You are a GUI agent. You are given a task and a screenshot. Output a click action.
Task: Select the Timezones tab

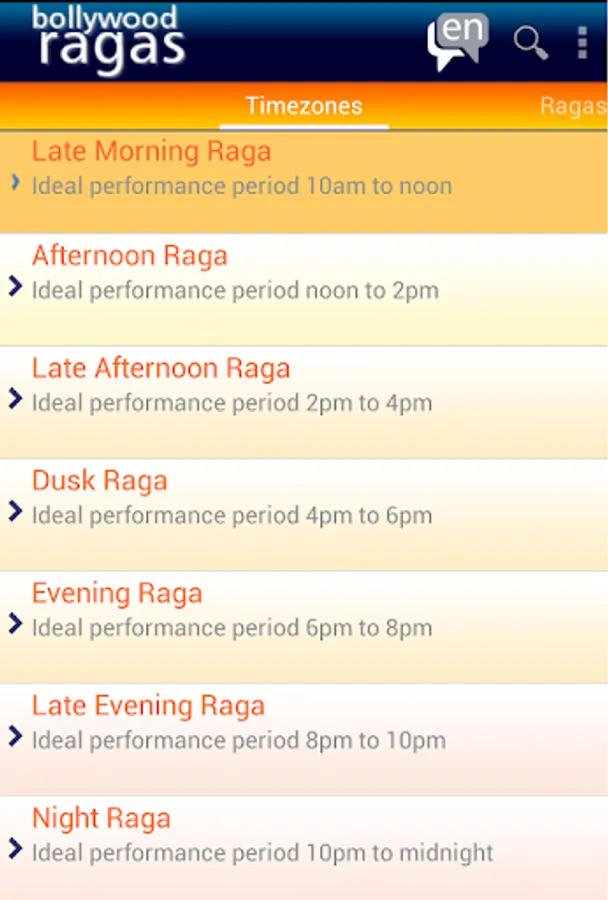[304, 106]
